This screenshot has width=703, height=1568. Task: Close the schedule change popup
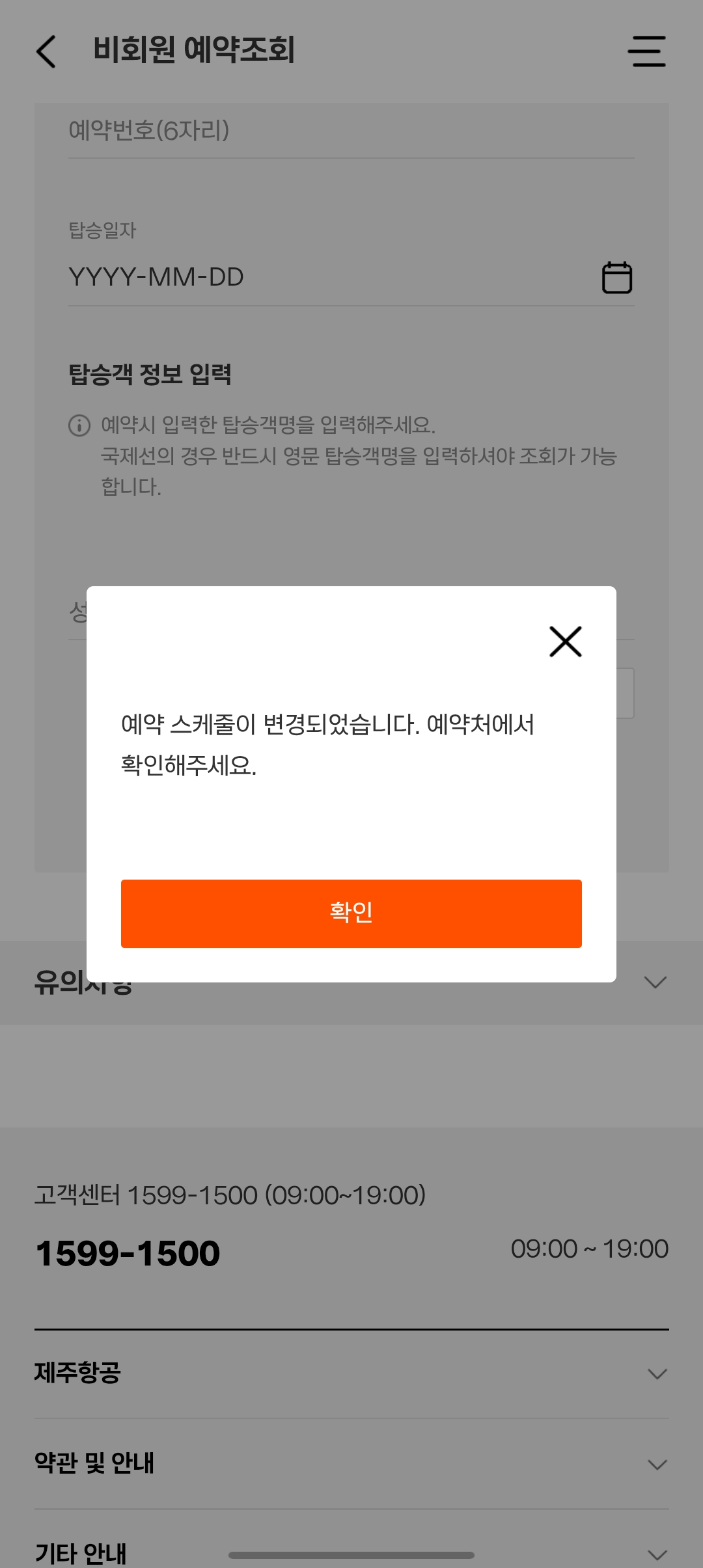point(565,642)
